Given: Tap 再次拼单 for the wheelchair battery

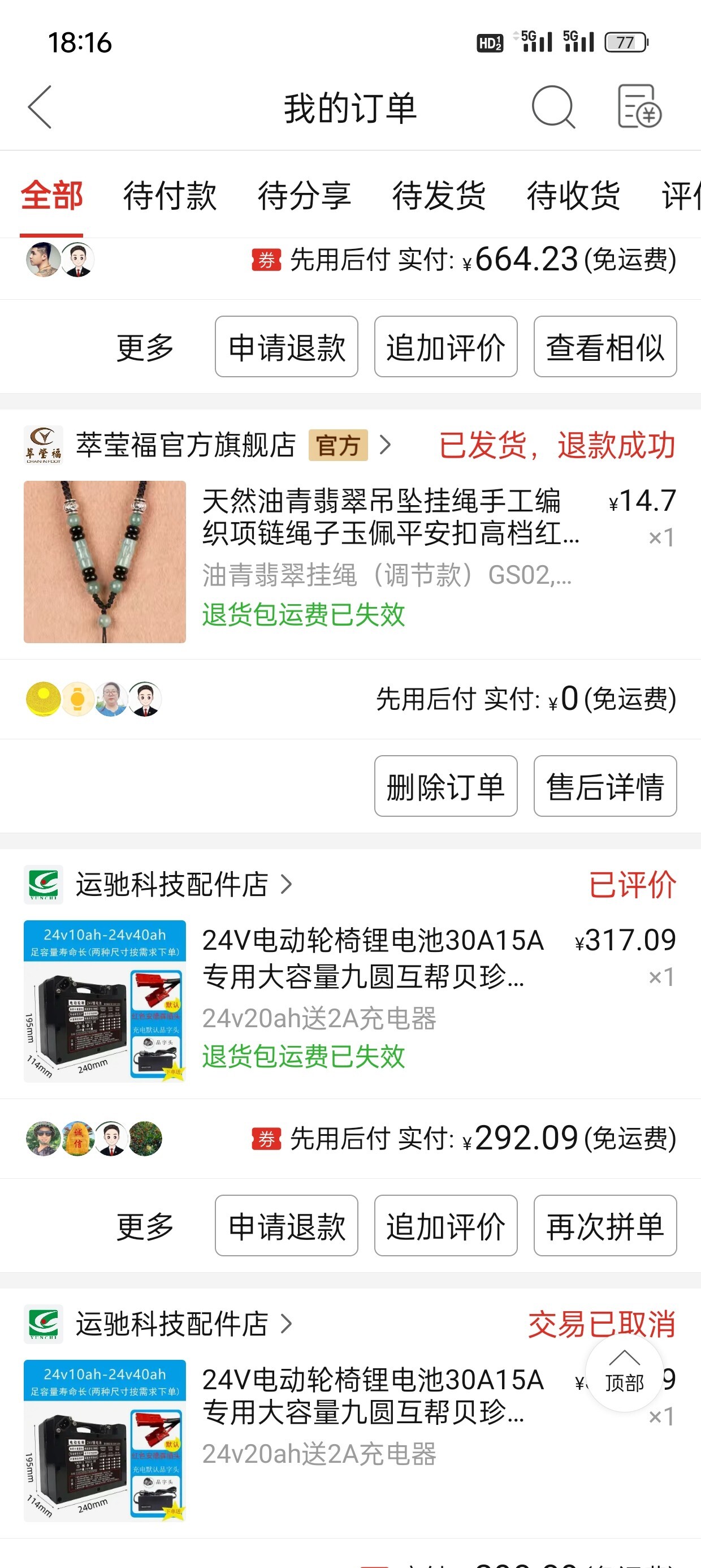Looking at the screenshot, I should 605,1225.
